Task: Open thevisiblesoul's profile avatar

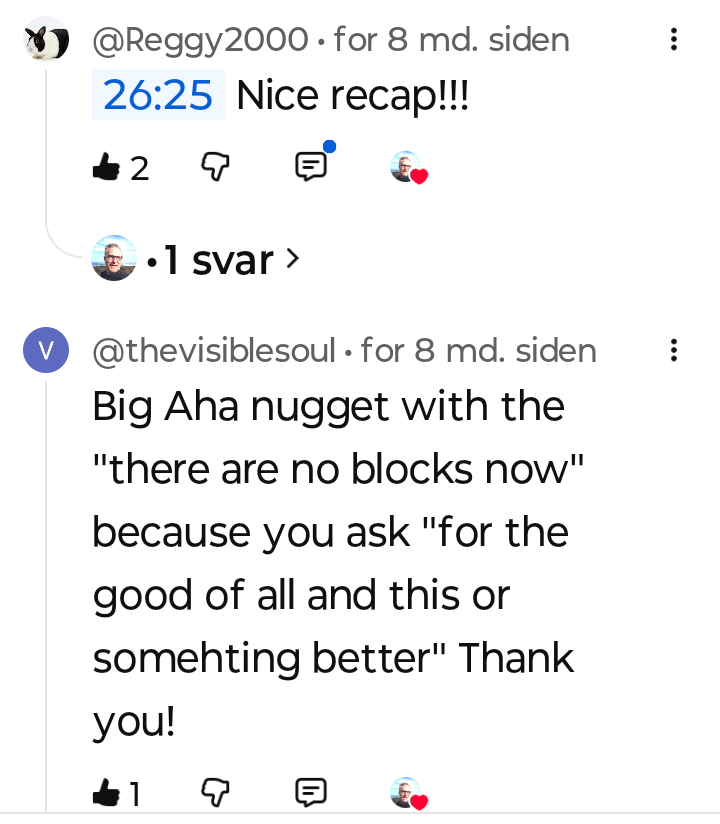Action: click(x=46, y=350)
